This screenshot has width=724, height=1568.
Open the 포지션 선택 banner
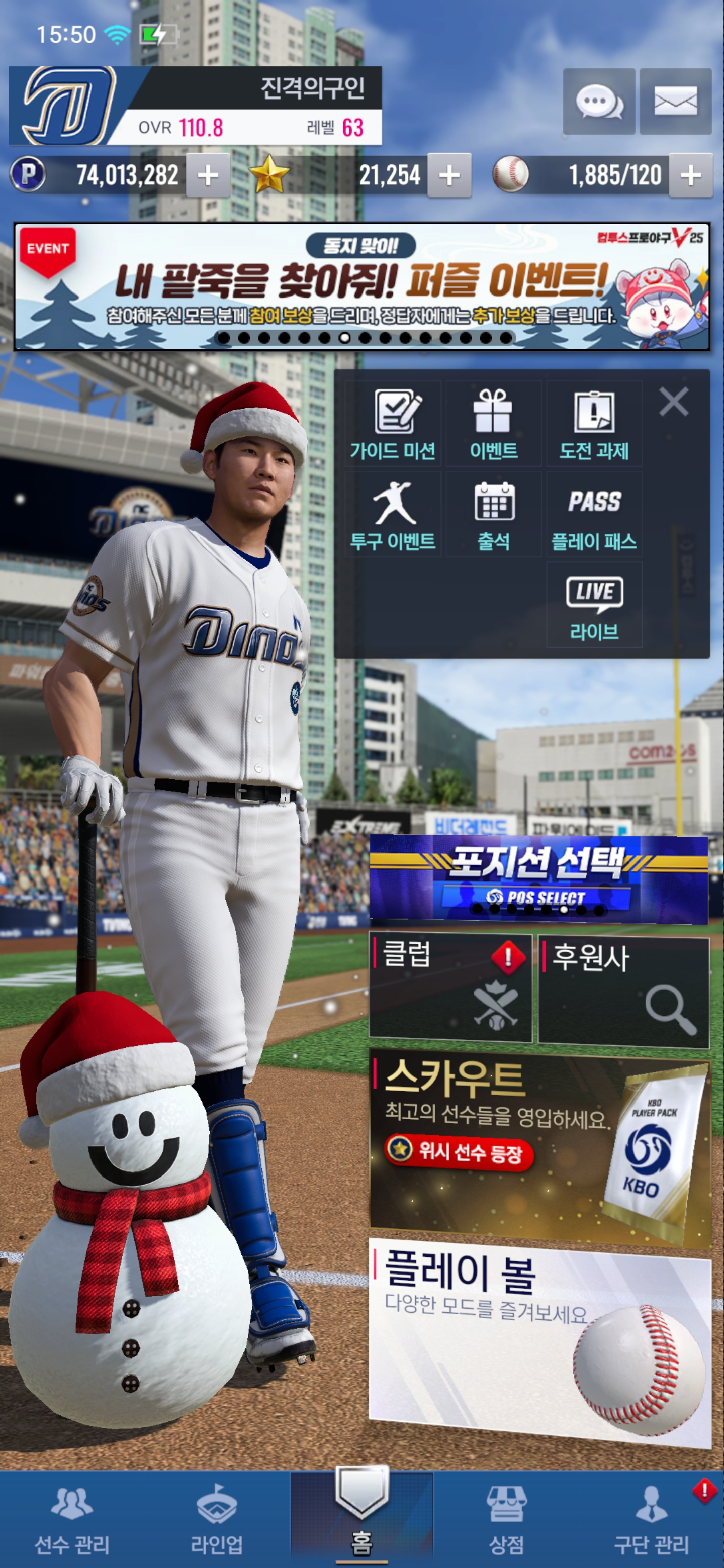click(538, 877)
